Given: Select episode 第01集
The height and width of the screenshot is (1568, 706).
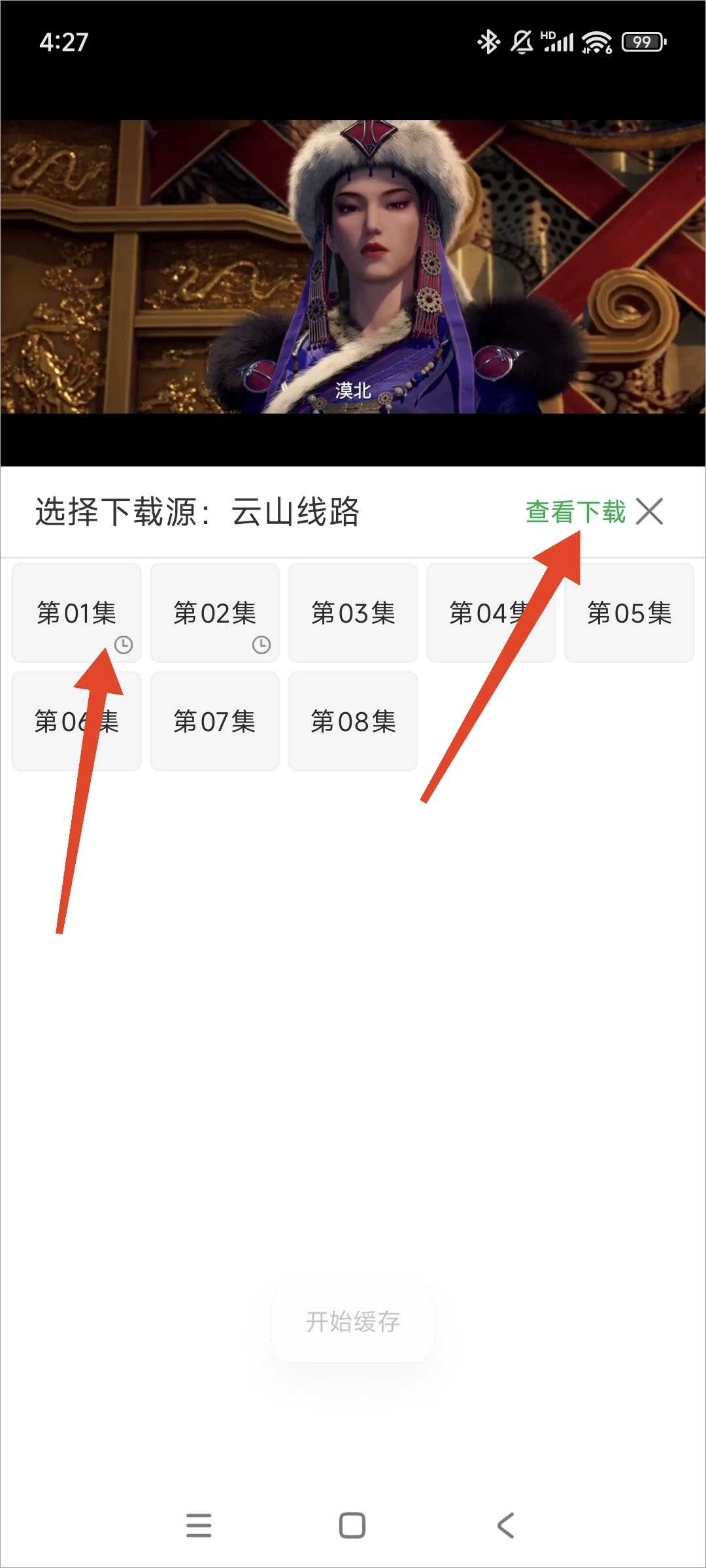Looking at the screenshot, I should point(76,613).
